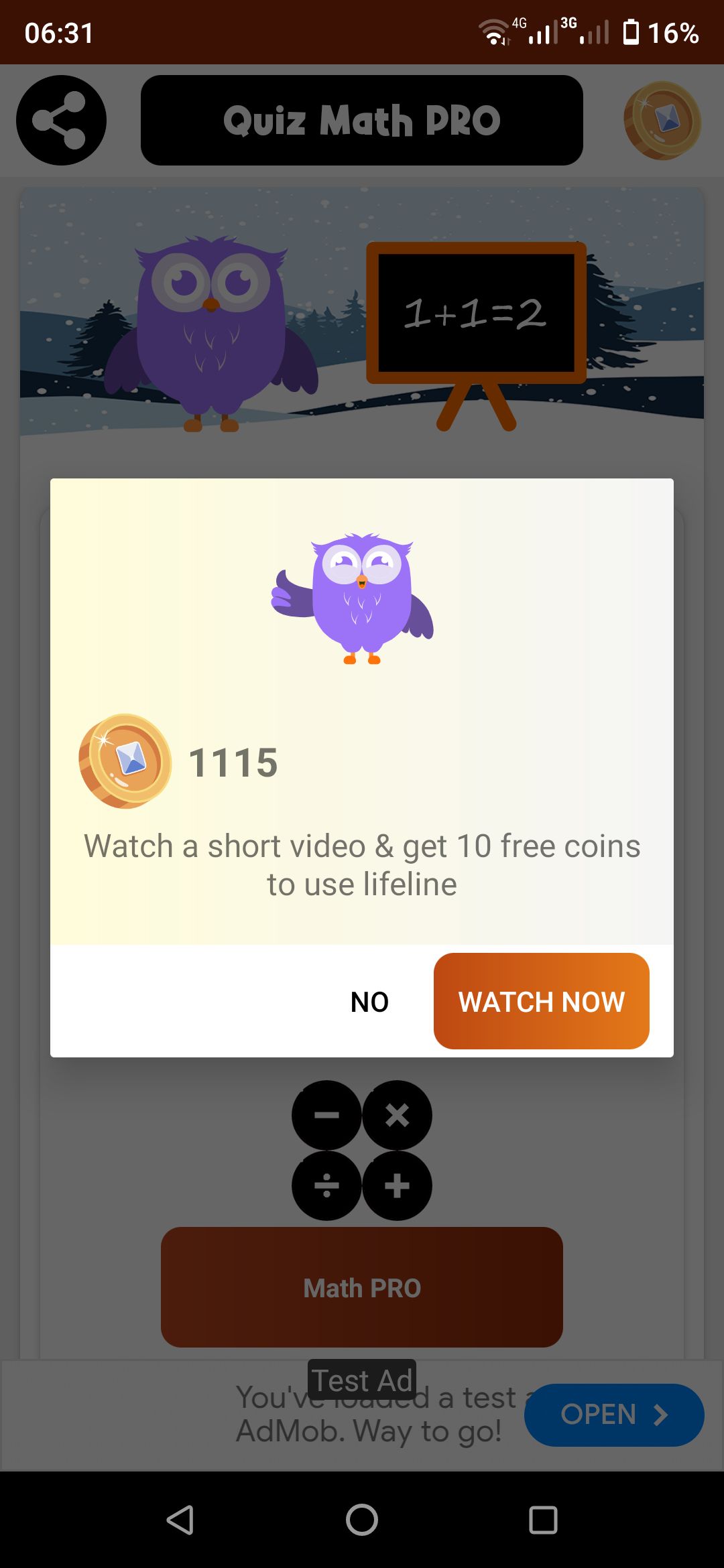Choose the multiplication operator circle

pyautogui.click(x=398, y=1116)
